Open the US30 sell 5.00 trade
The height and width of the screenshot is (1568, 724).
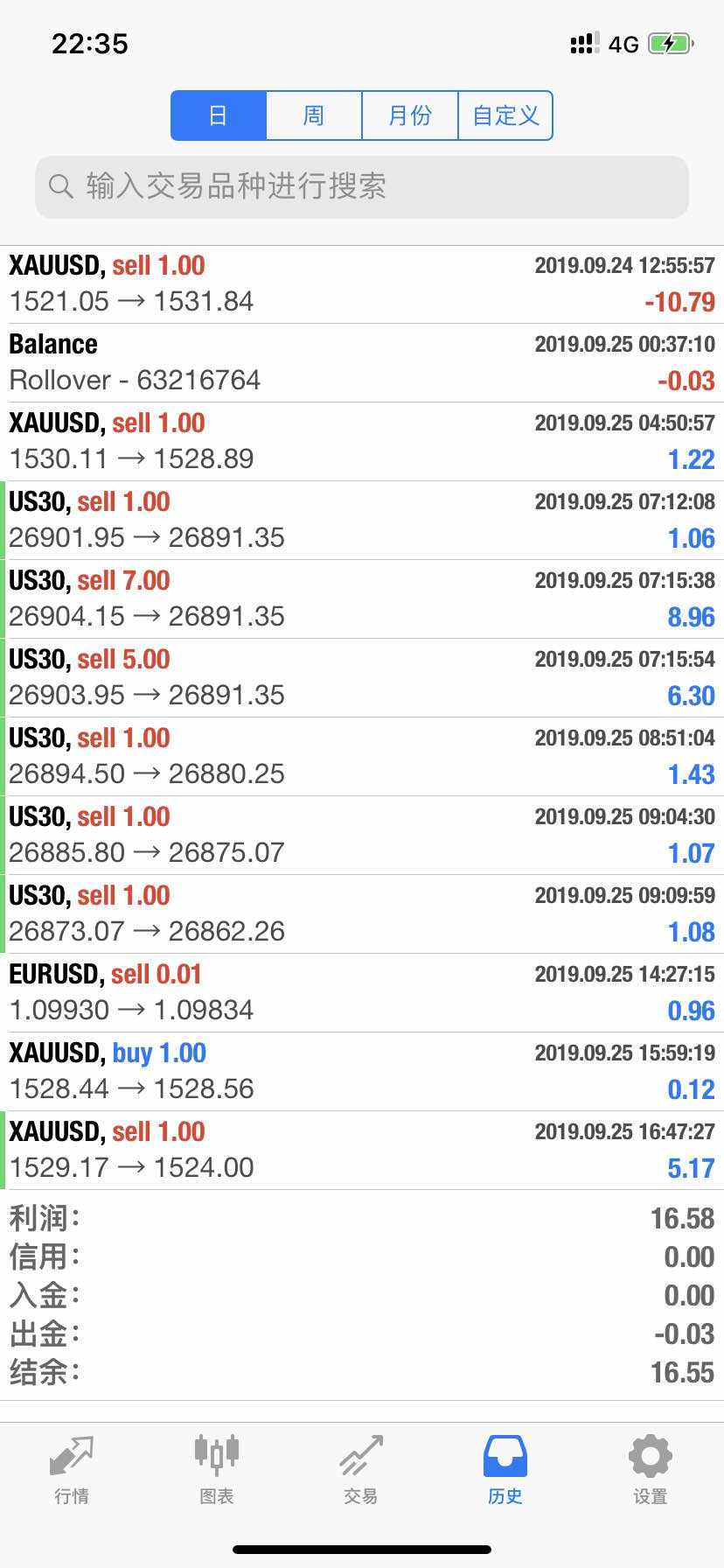(362, 678)
